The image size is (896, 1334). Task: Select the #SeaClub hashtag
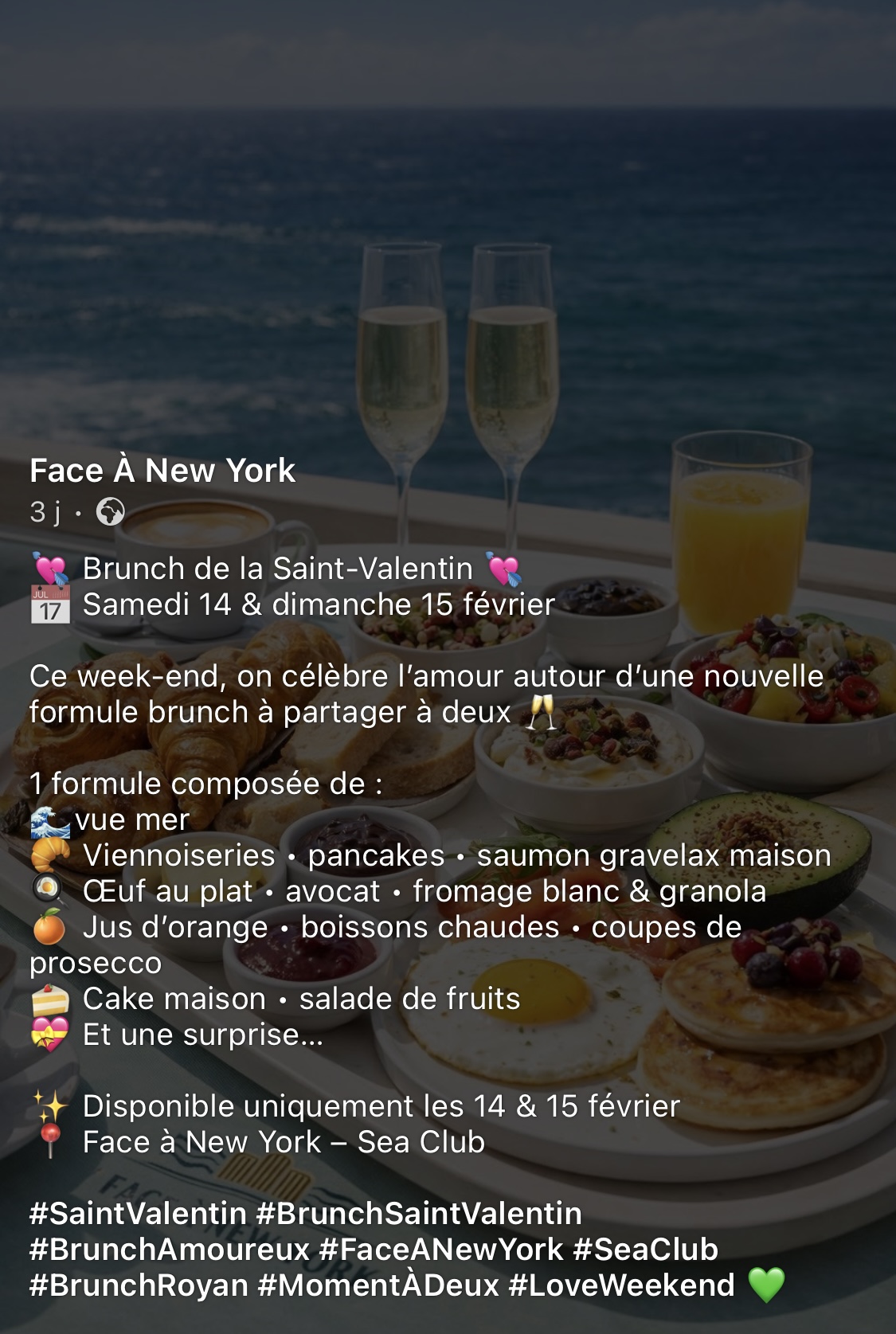(x=645, y=1250)
